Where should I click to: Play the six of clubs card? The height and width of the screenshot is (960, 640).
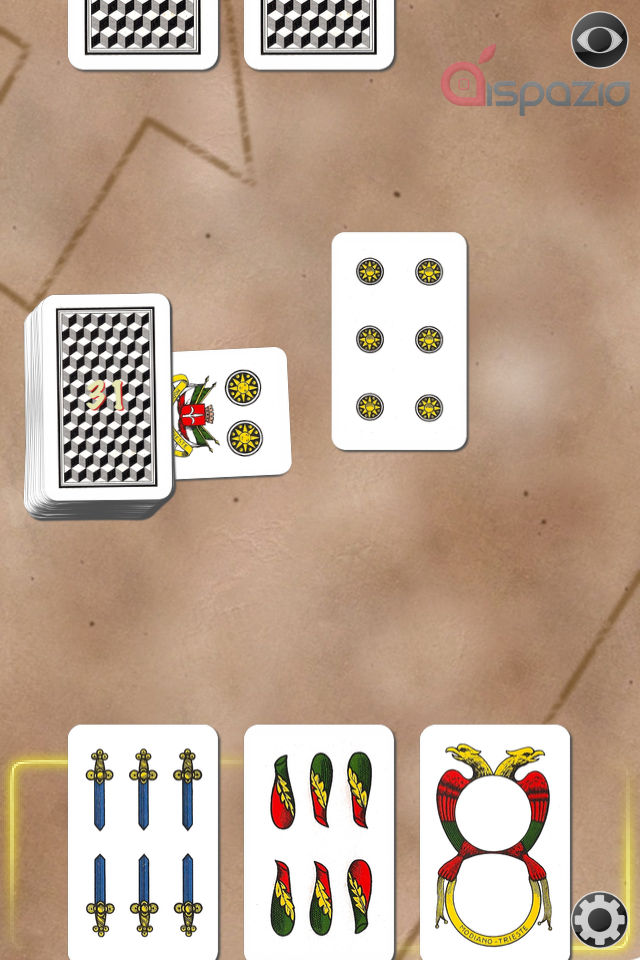coord(319,842)
